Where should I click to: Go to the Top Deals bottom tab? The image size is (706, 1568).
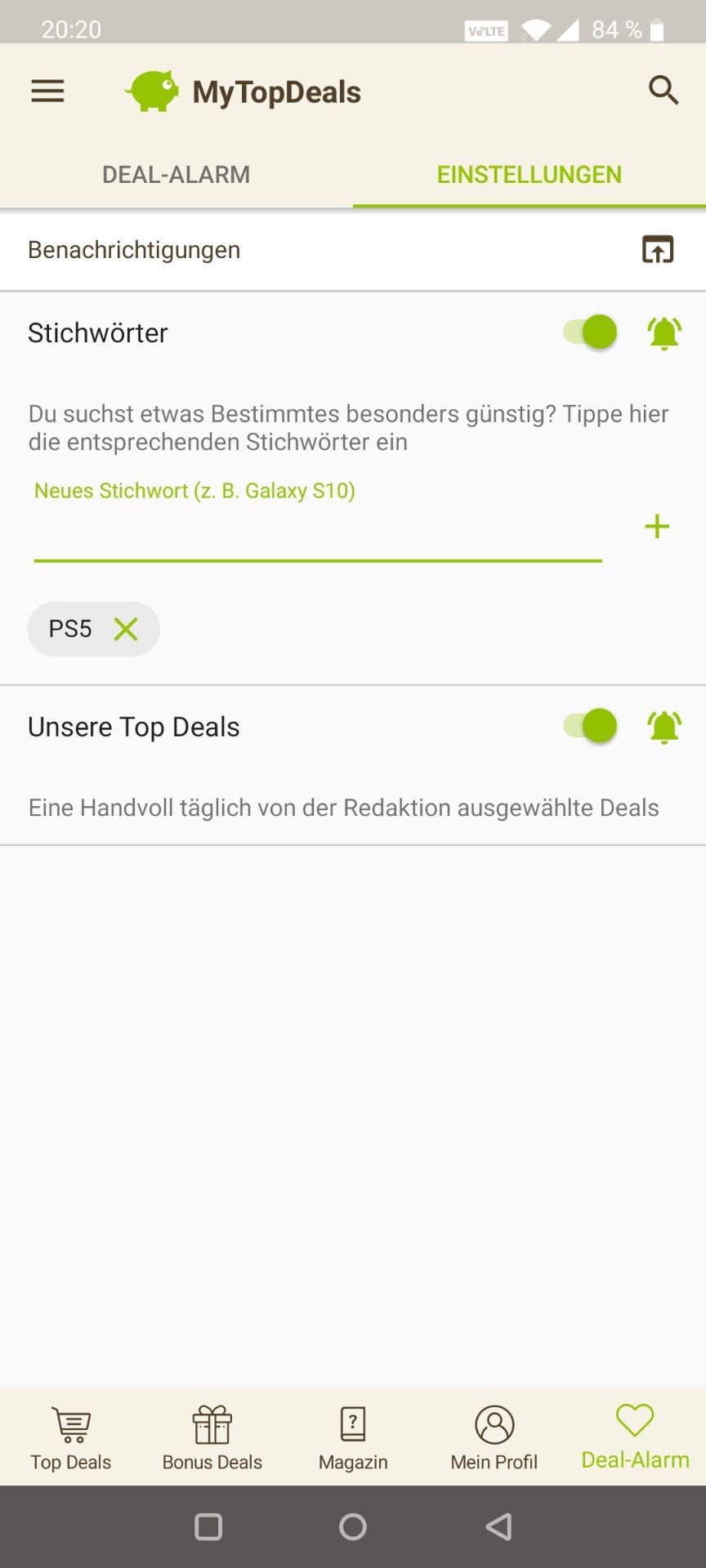pos(71,1437)
